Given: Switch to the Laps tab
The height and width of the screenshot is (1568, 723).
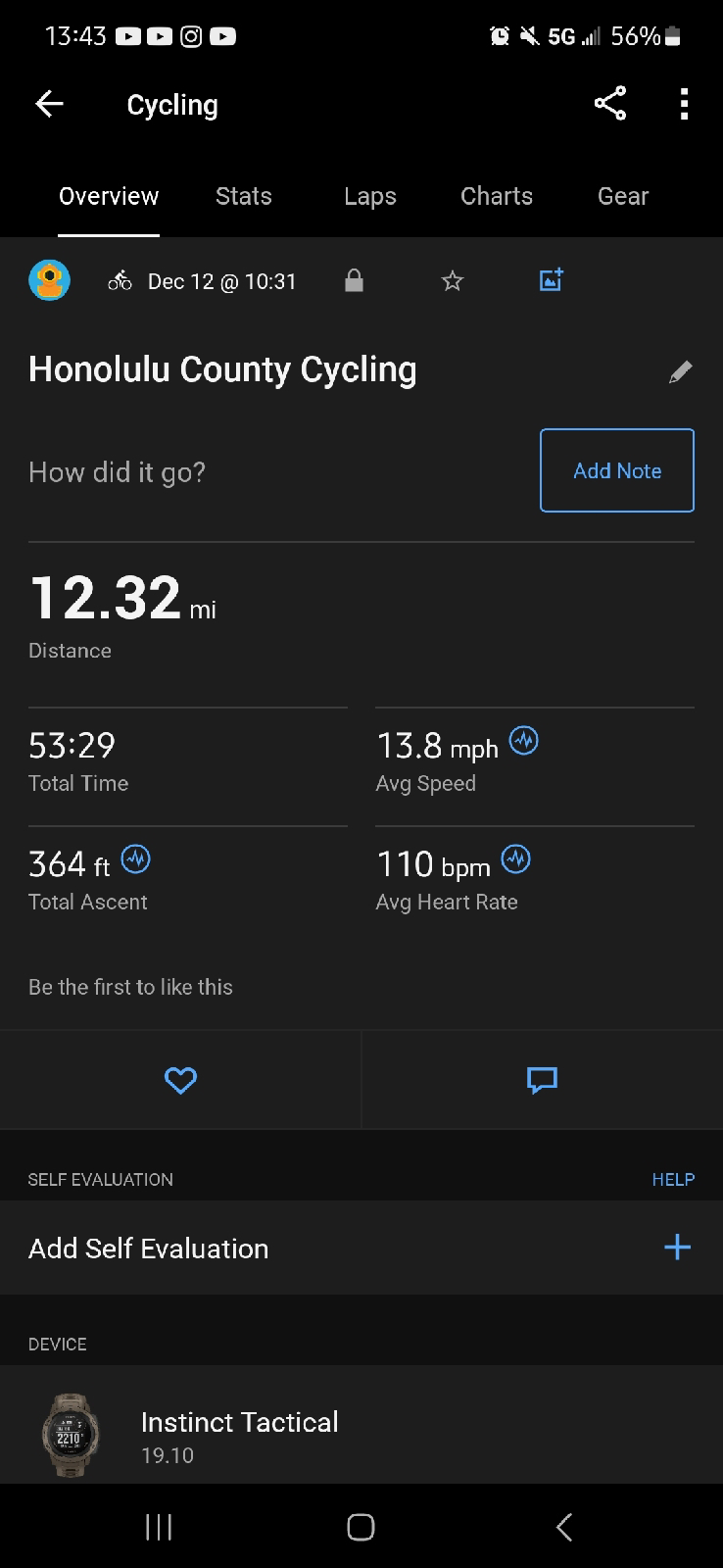Looking at the screenshot, I should coord(370,196).
